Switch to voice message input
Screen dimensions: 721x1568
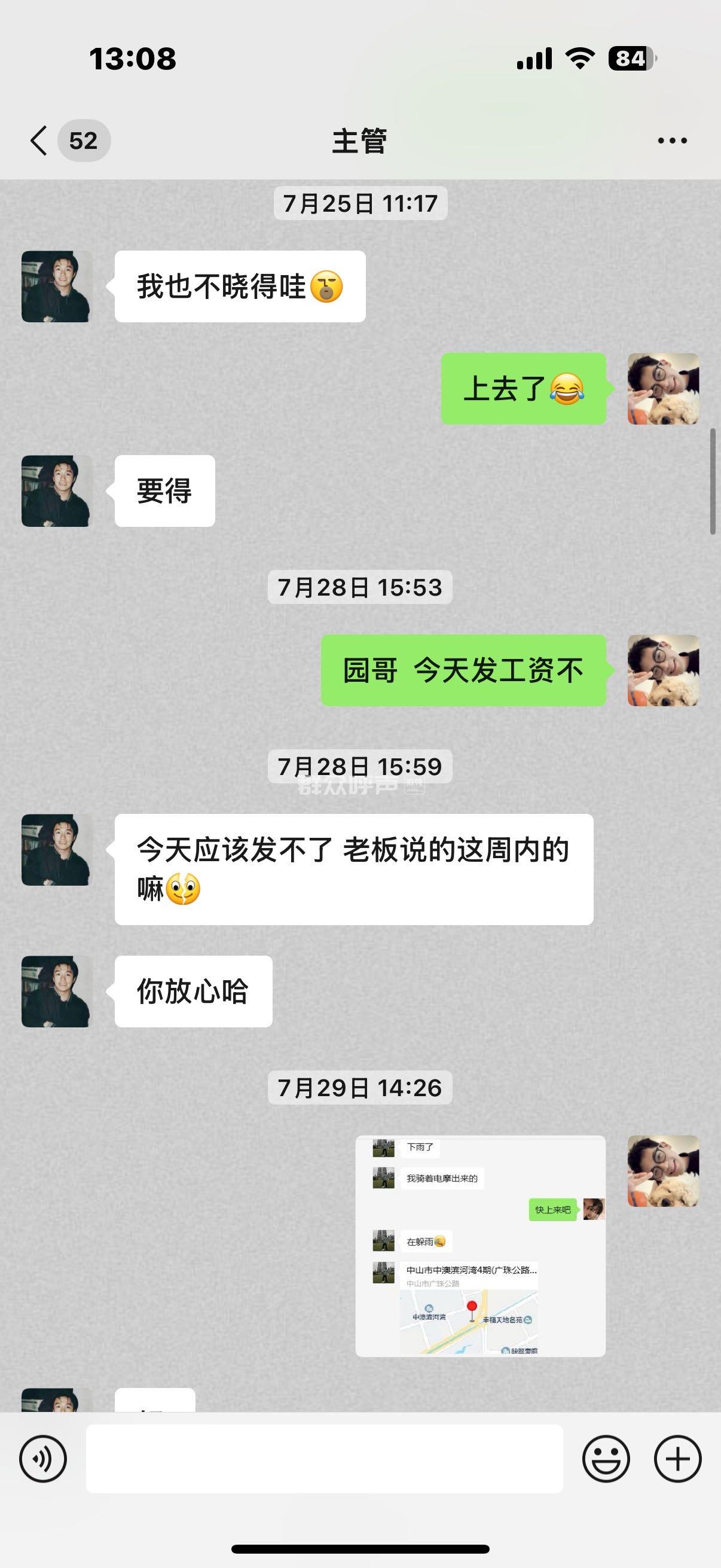[x=42, y=1459]
